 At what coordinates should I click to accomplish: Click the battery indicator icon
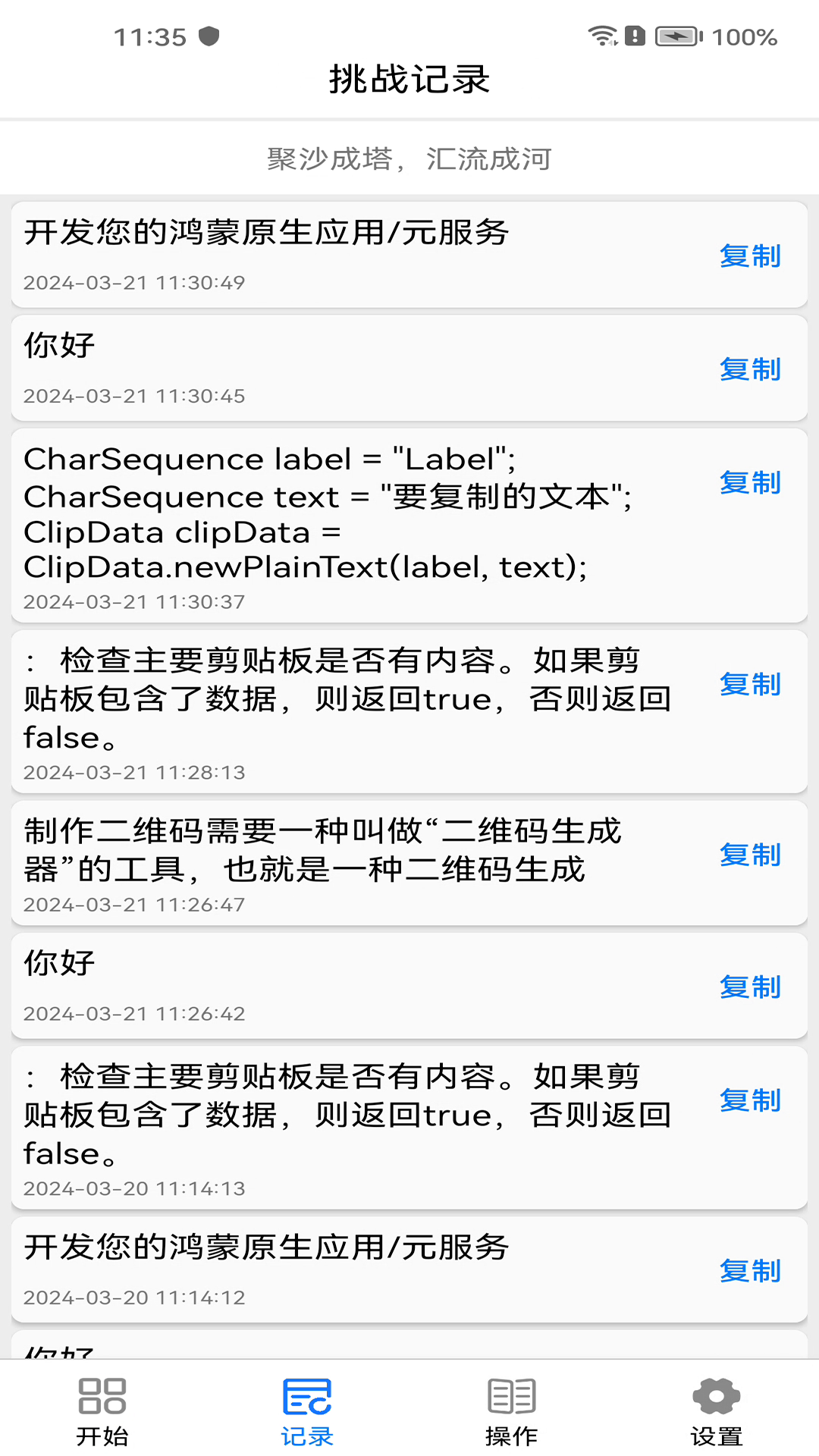coord(680,34)
